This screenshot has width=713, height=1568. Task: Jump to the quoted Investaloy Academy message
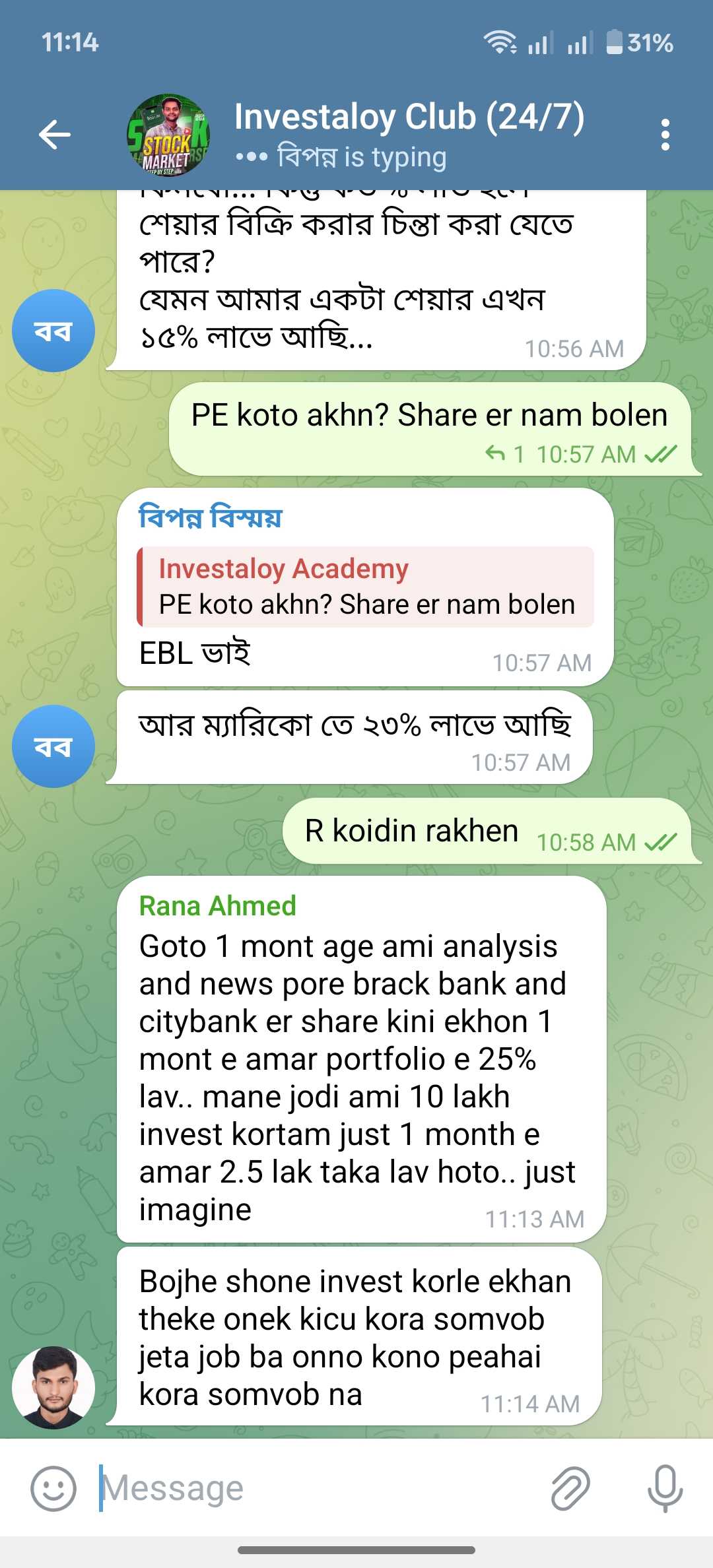(x=366, y=587)
